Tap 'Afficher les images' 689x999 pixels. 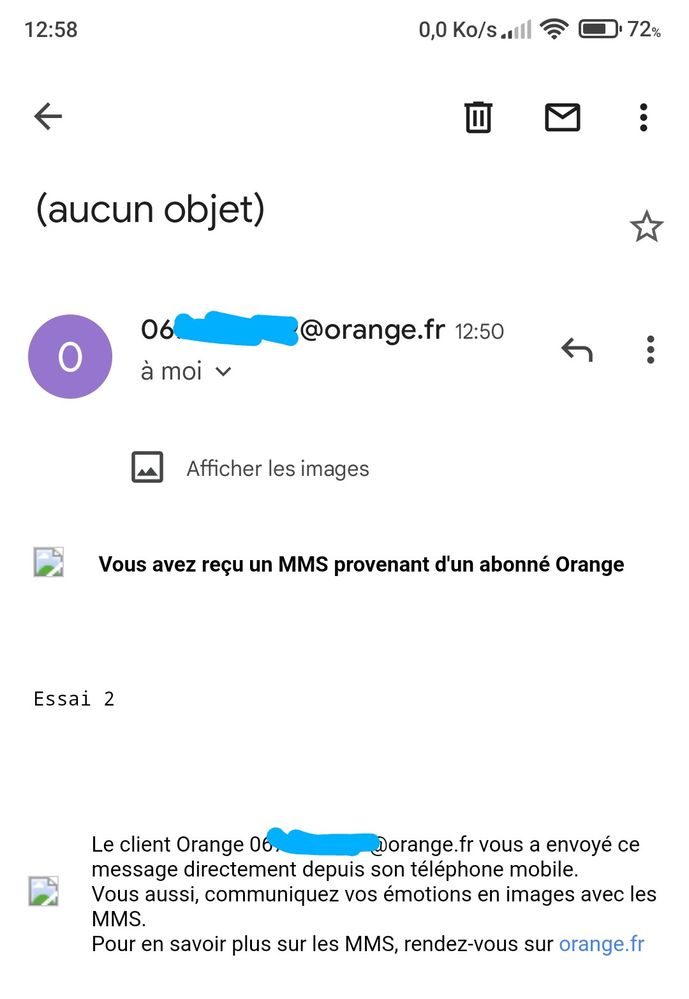pos(277,468)
